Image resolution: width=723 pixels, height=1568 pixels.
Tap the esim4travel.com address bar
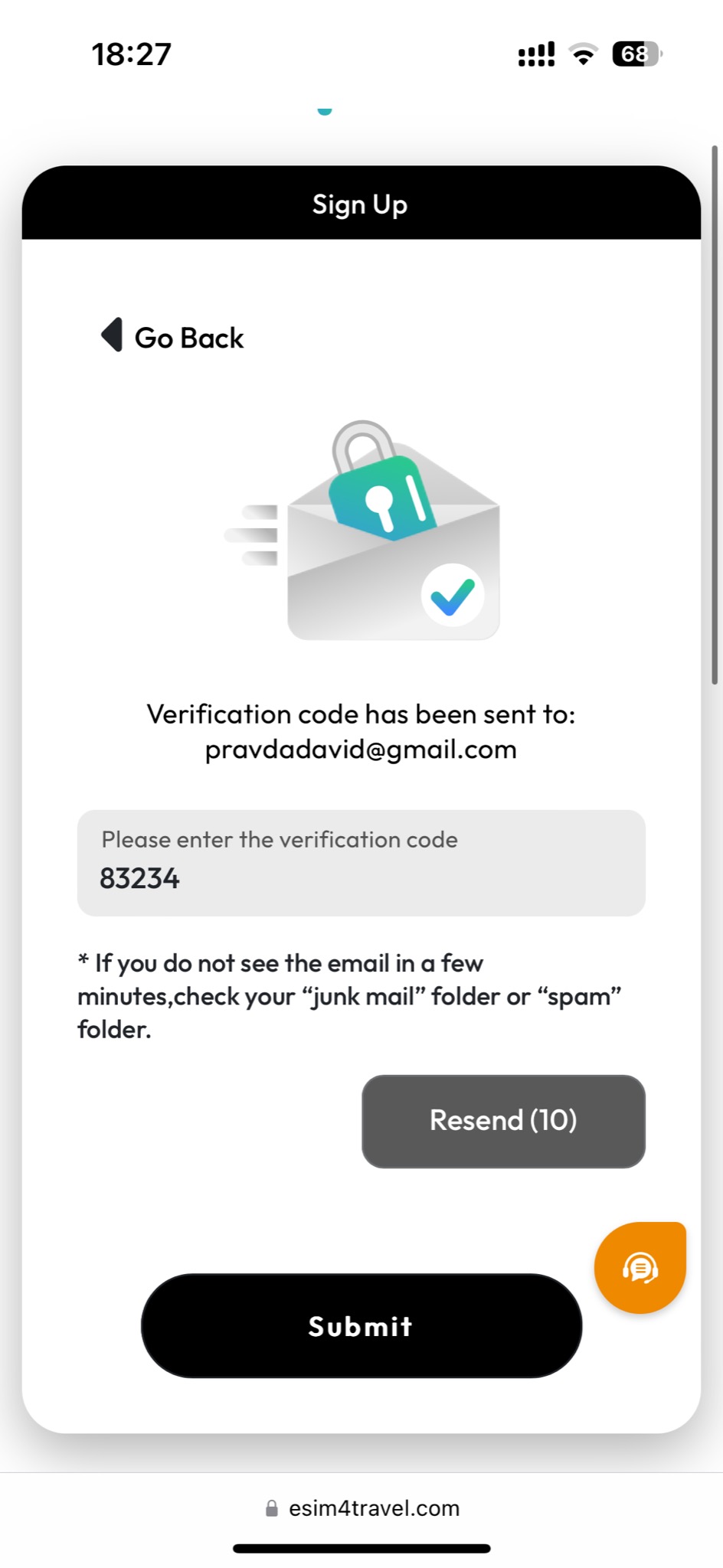point(362,1508)
